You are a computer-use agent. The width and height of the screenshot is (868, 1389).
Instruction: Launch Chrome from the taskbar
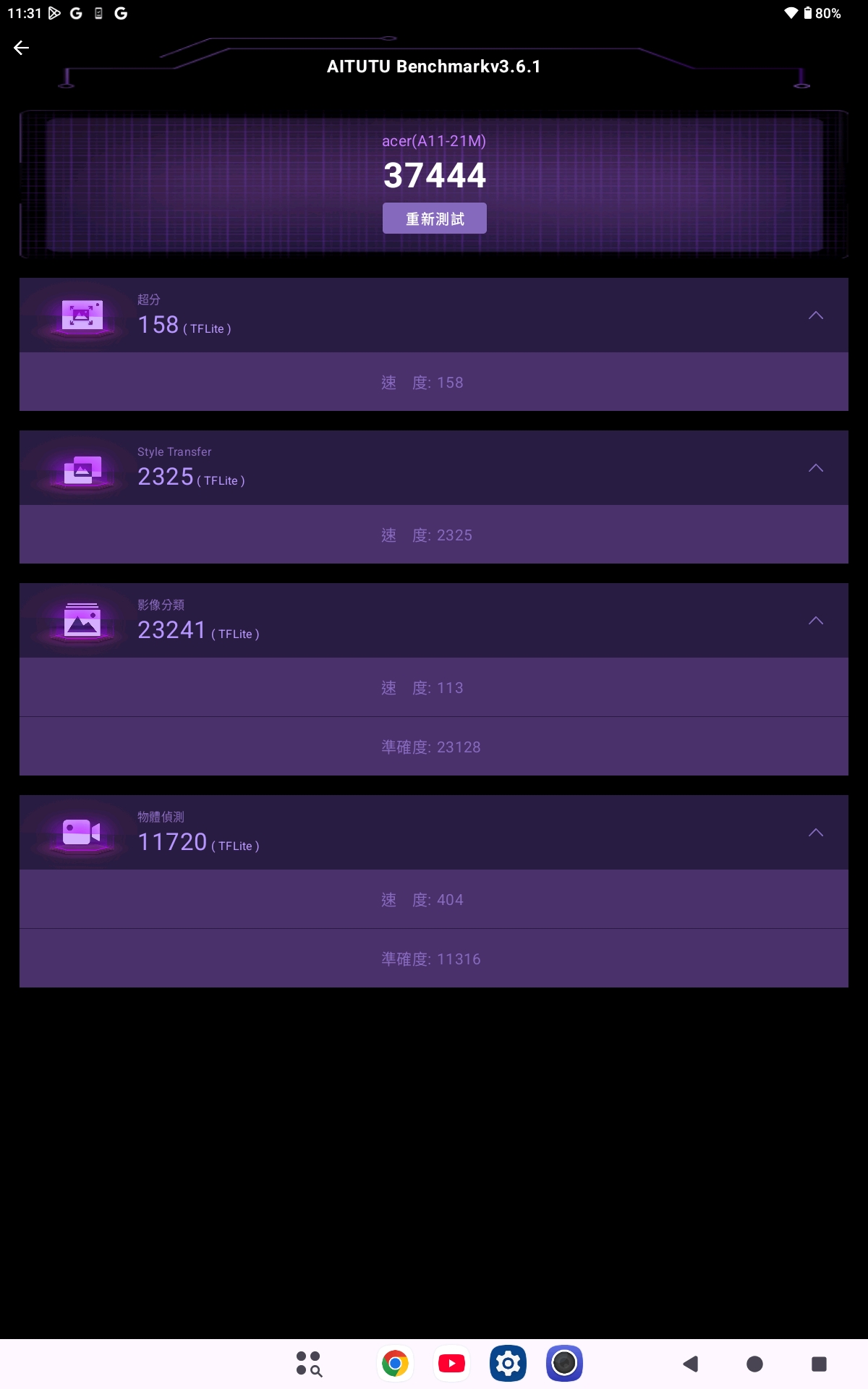point(395,1364)
